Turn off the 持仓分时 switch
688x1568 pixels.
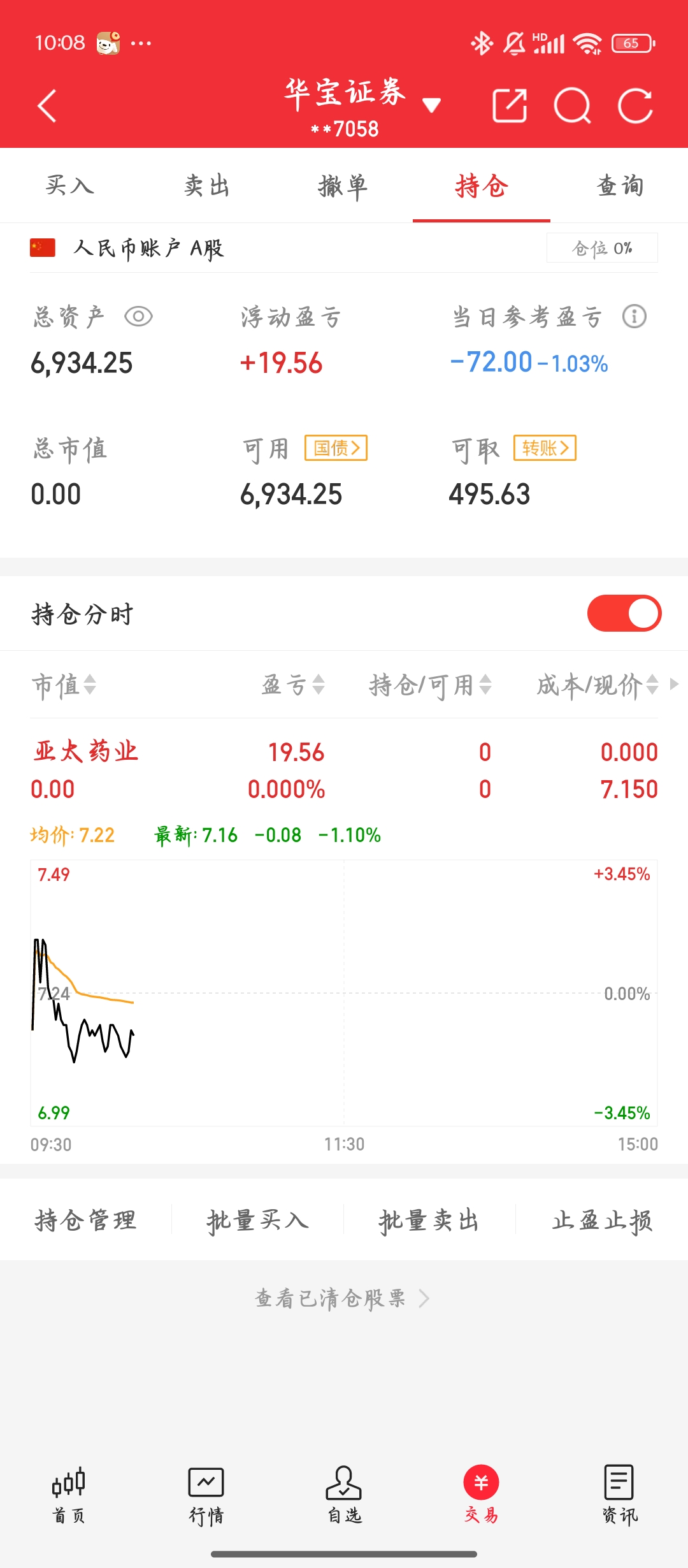click(624, 613)
